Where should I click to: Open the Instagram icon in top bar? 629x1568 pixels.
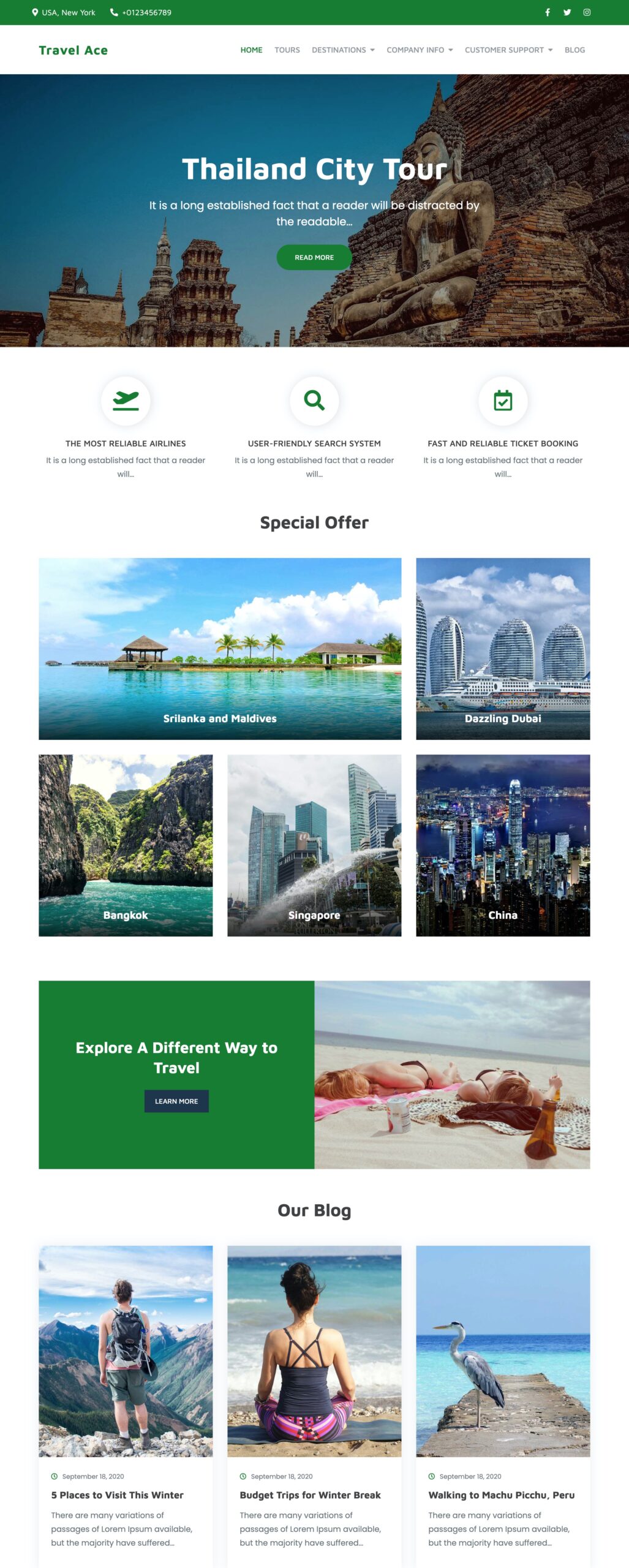pos(587,12)
